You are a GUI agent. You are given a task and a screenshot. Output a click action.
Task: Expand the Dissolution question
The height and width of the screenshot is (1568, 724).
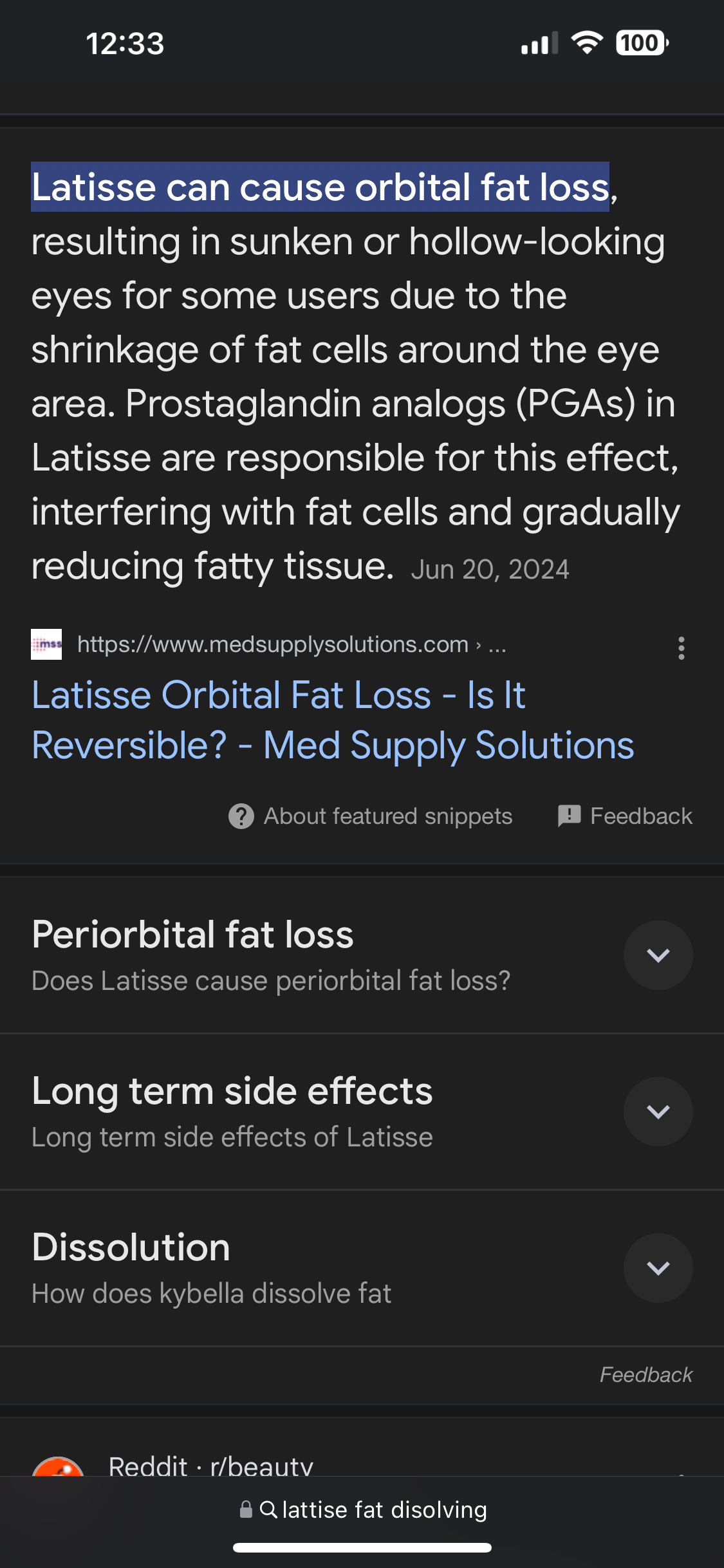658,1268
